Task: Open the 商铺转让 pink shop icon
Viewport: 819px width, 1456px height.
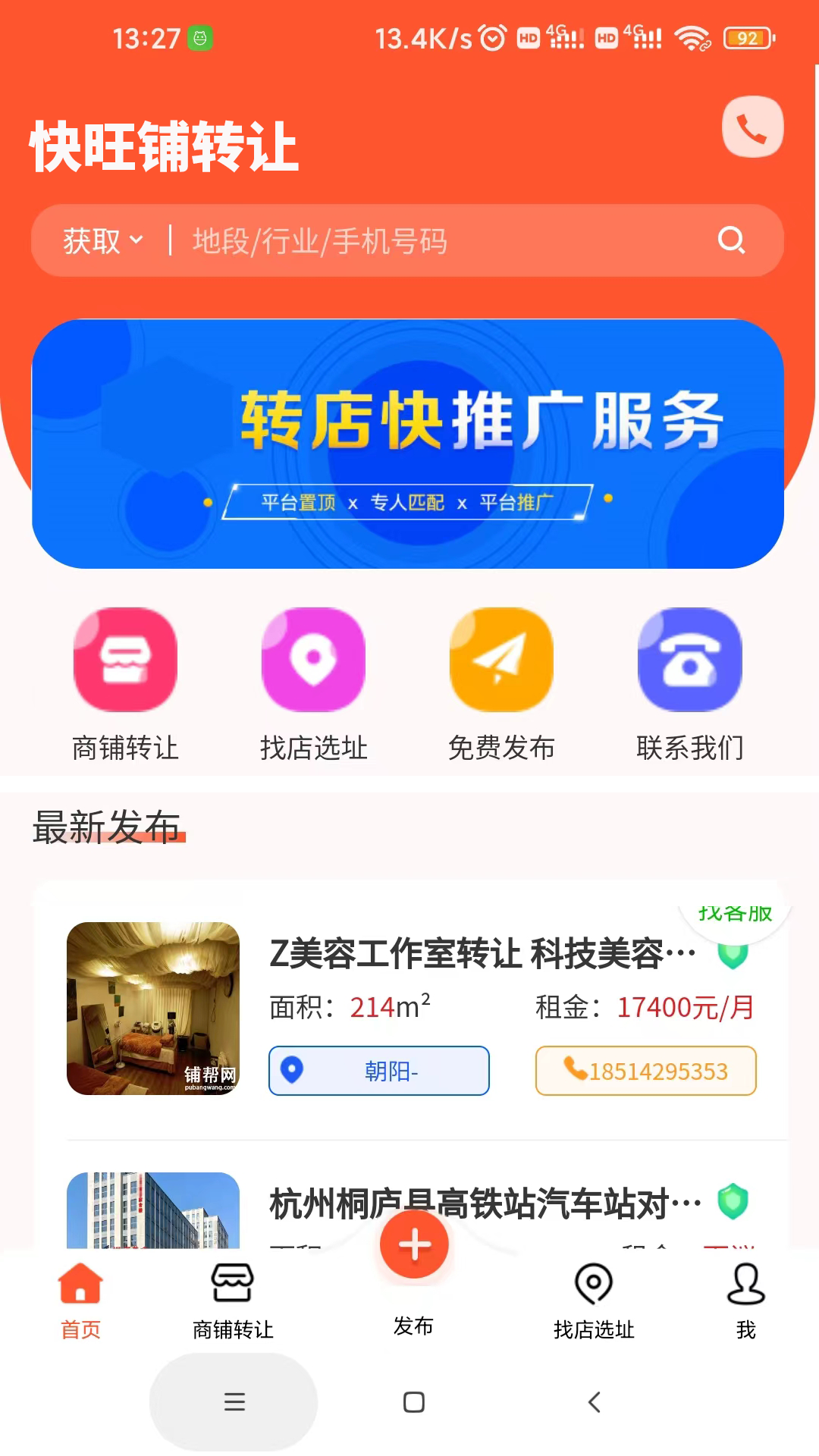Action: [125, 660]
